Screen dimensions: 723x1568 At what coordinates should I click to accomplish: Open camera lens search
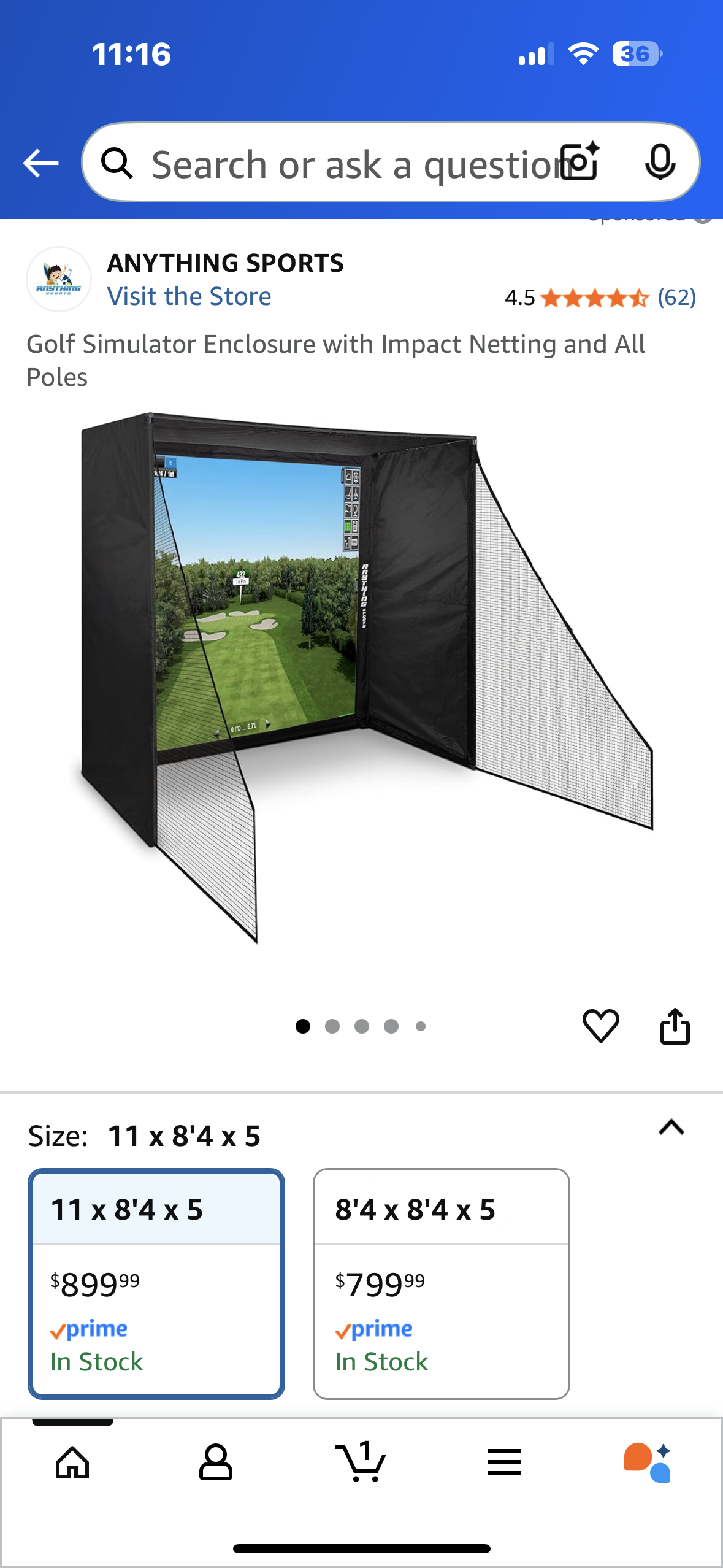click(581, 163)
